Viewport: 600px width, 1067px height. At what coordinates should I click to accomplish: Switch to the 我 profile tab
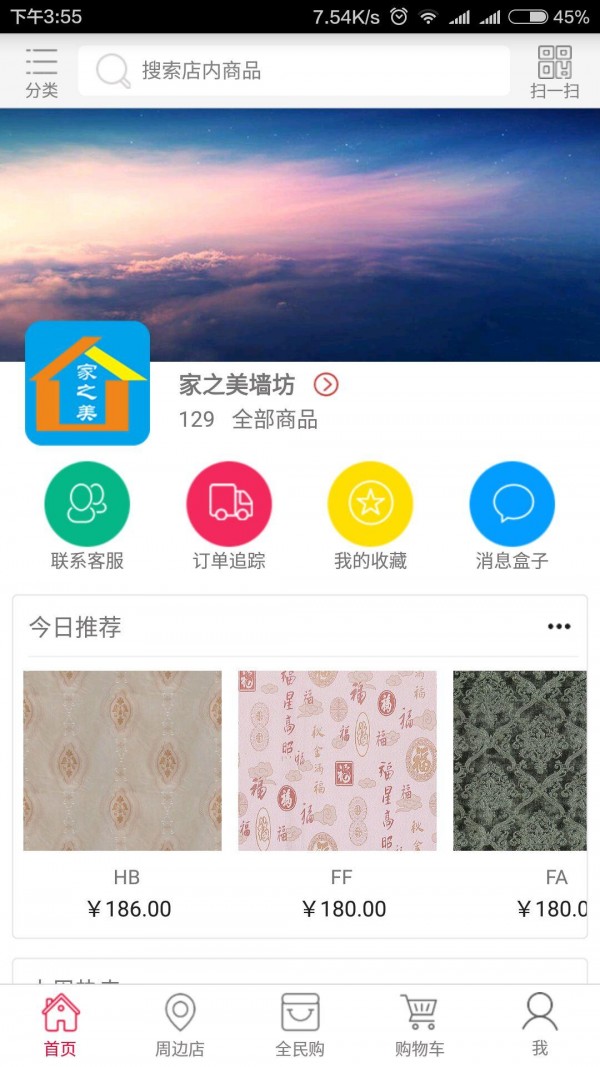pyautogui.click(x=540, y=1025)
